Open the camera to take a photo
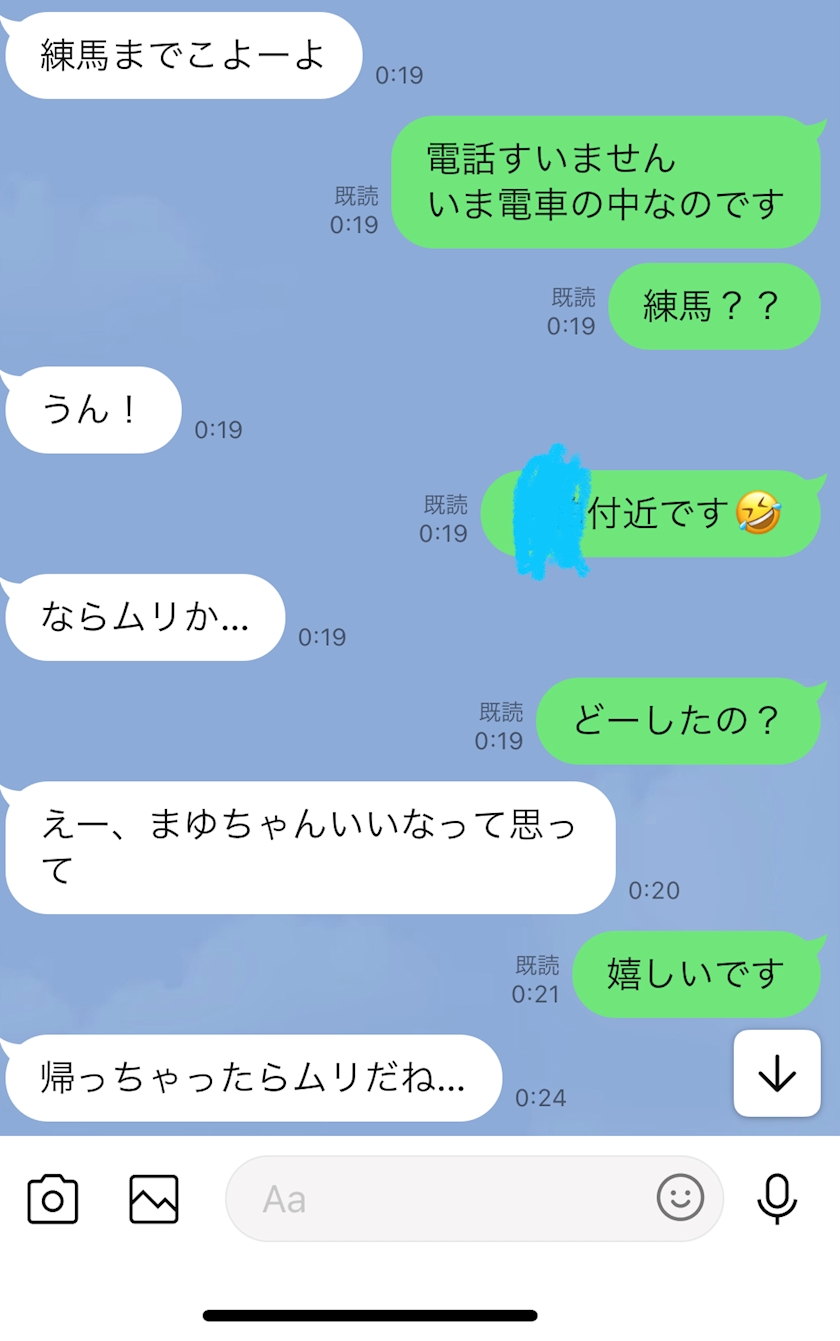This screenshot has height=1341, width=840. point(53,1198)
